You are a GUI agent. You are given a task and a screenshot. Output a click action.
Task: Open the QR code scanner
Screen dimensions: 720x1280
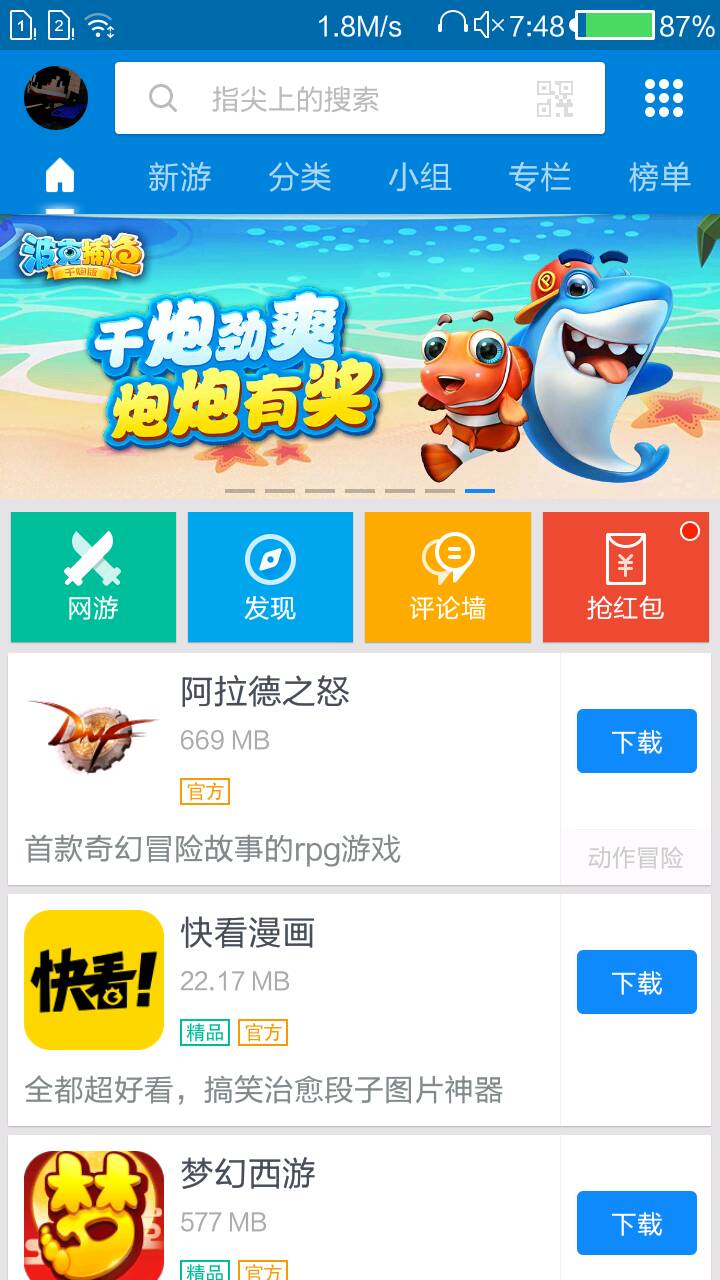(x=555, y=98)
